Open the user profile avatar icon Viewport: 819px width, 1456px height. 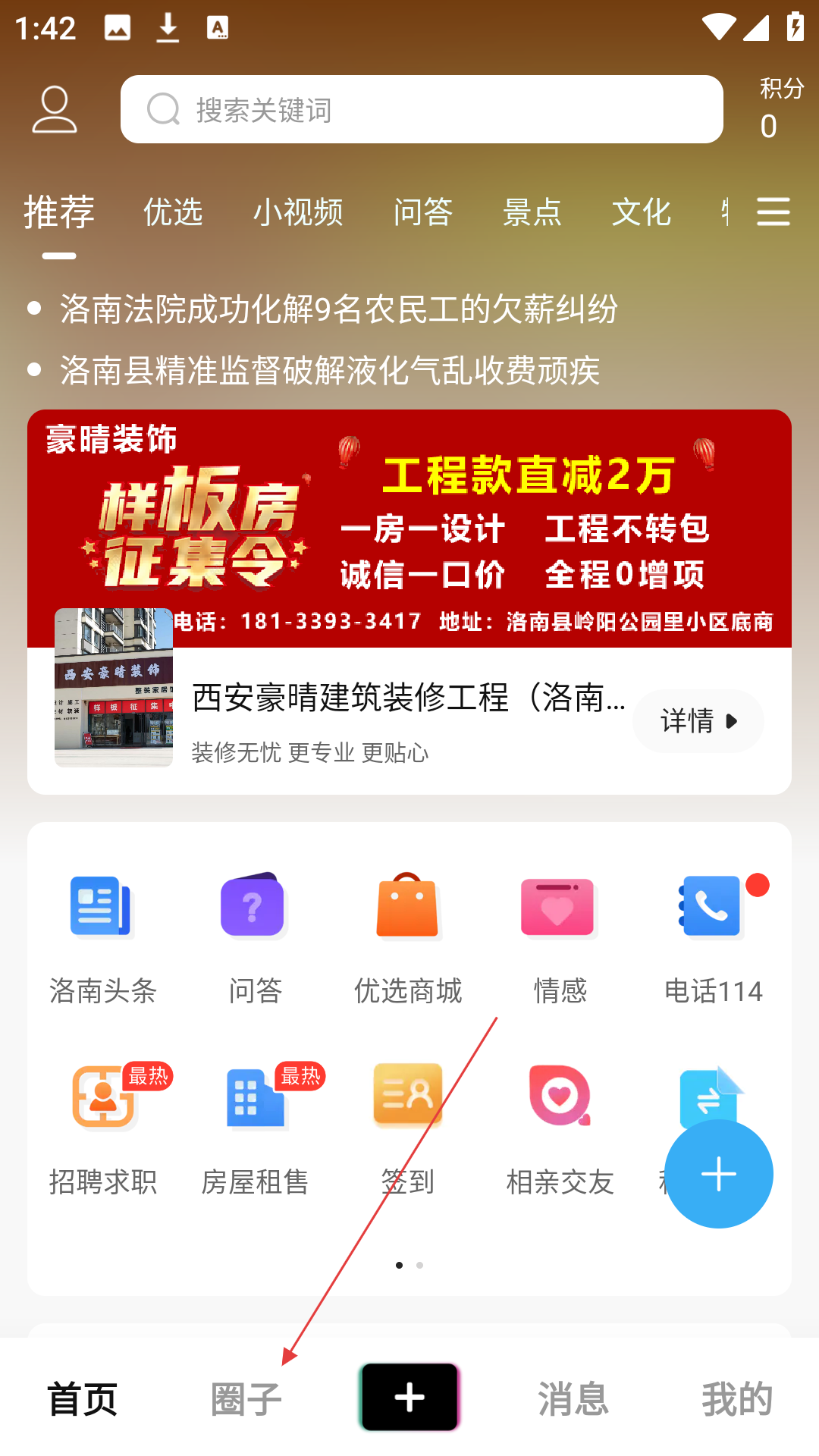pos(55,110)
